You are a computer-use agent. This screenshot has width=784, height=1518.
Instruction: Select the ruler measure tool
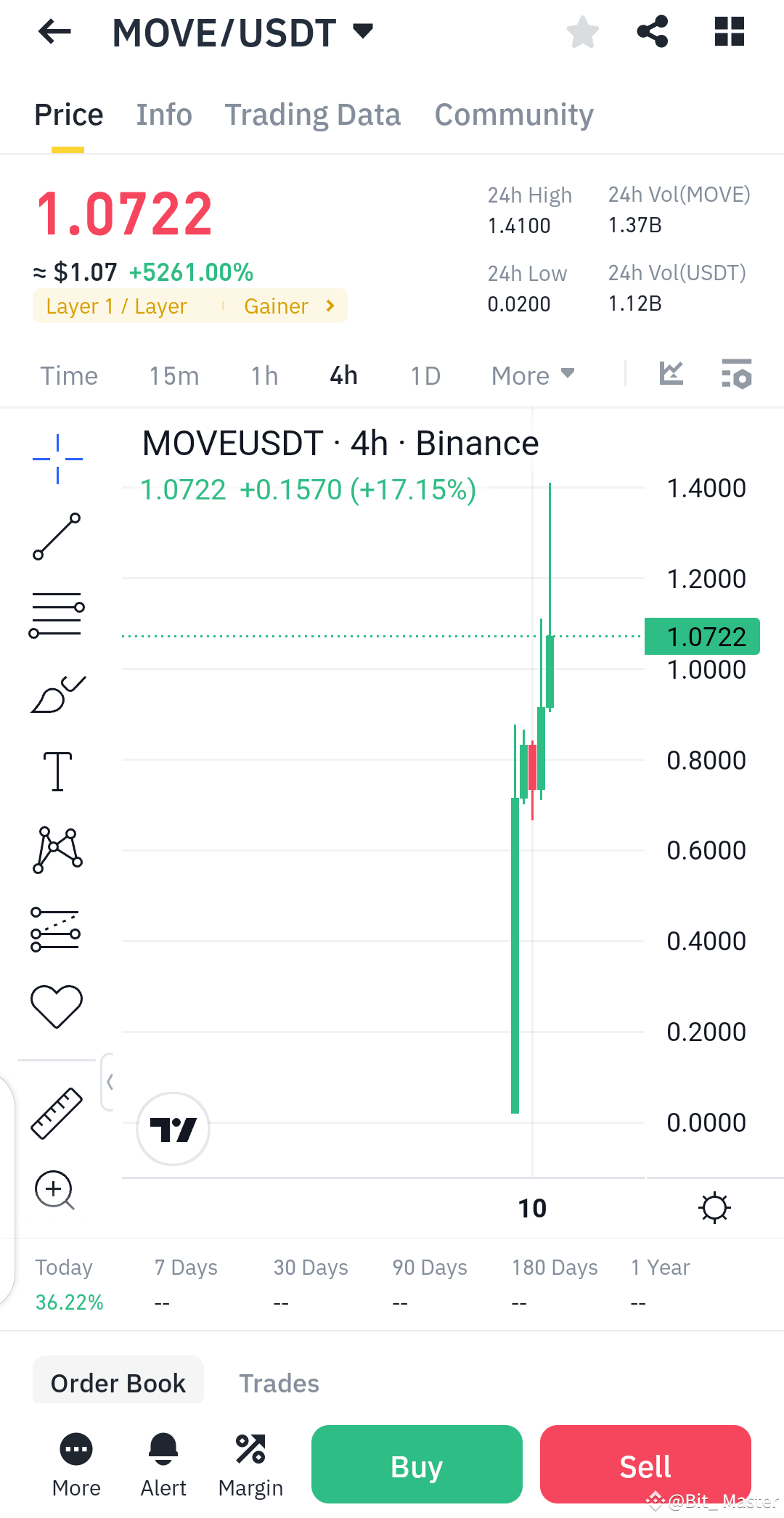click(x=57, y=1112)
